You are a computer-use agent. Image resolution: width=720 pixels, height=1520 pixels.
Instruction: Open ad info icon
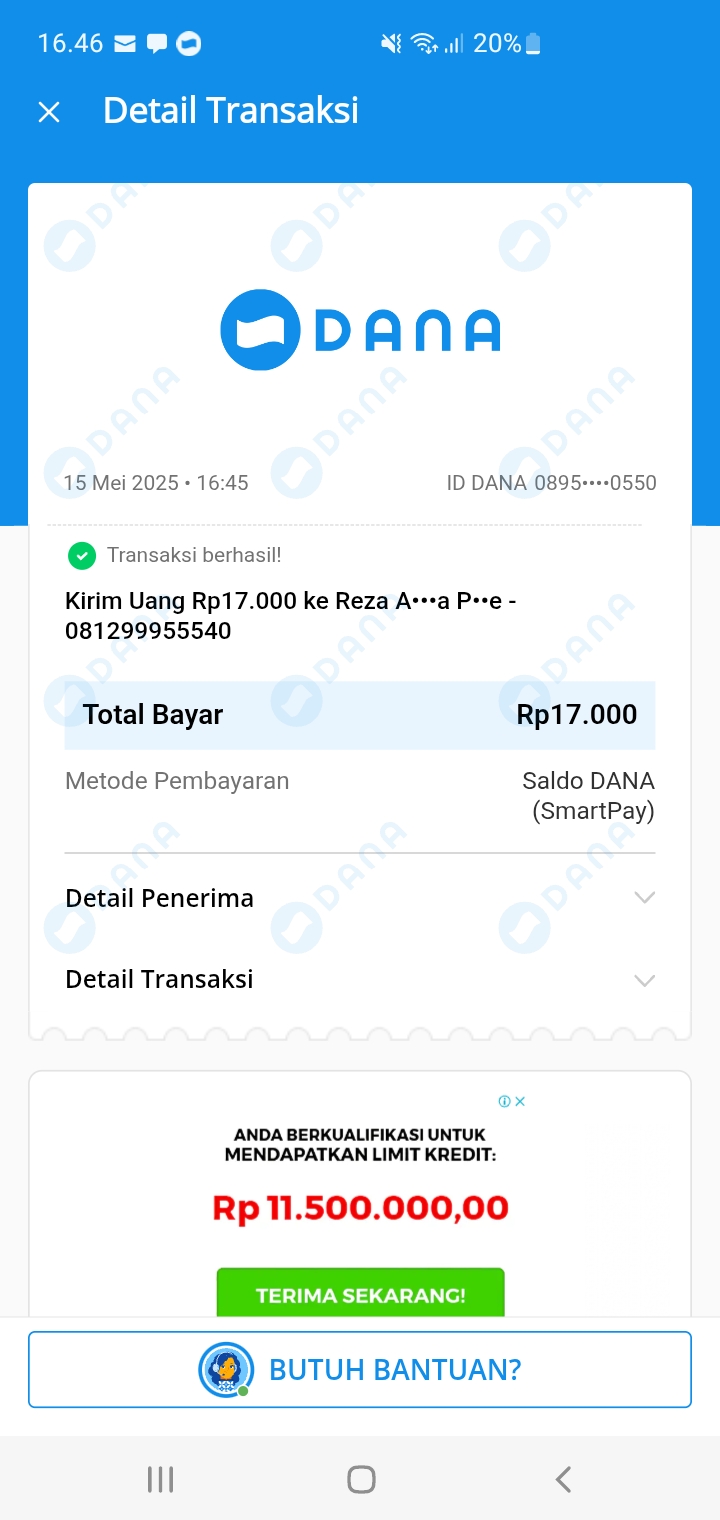tap(505, 1101)
